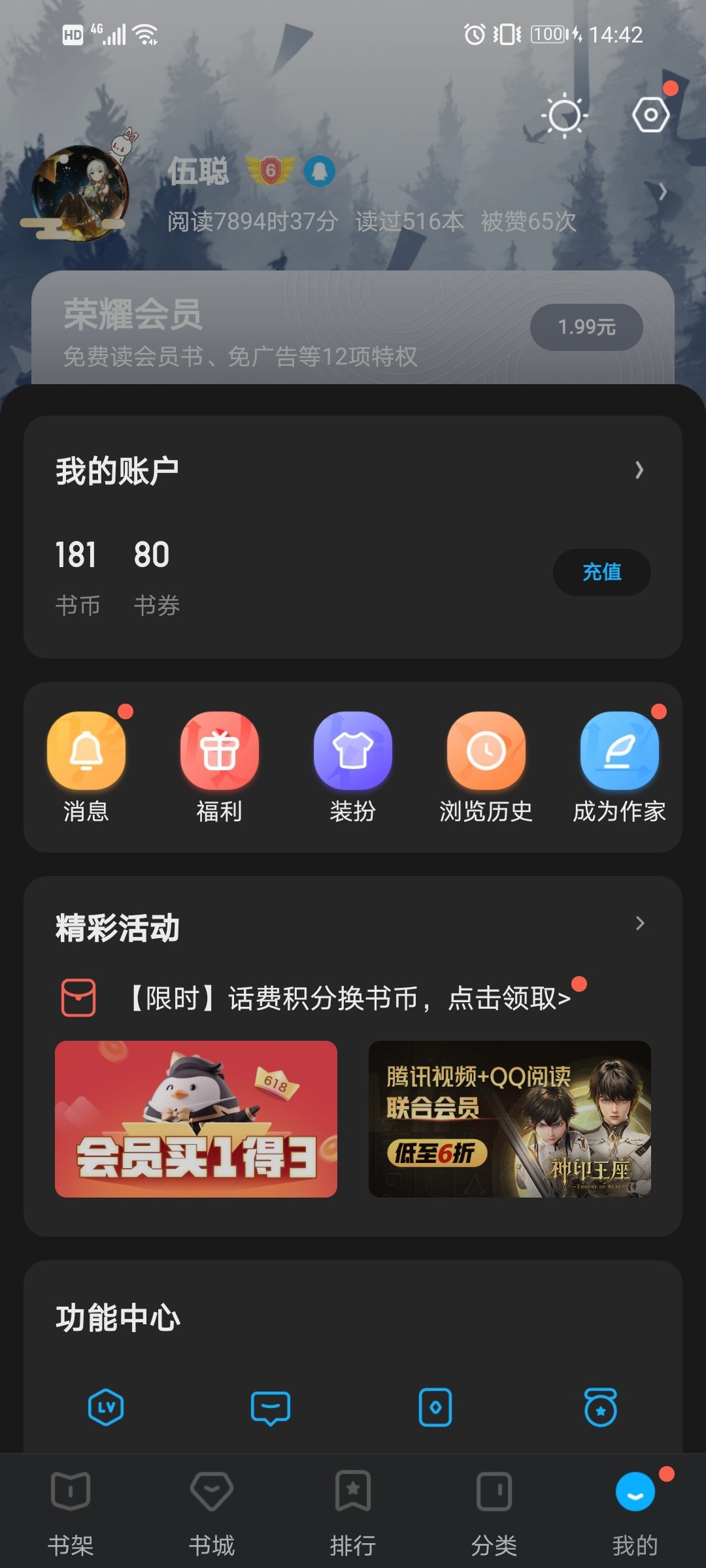Screen dimensions: 706x1568
Task: Open 我的账户 details
Action: (x=353, y=470)
